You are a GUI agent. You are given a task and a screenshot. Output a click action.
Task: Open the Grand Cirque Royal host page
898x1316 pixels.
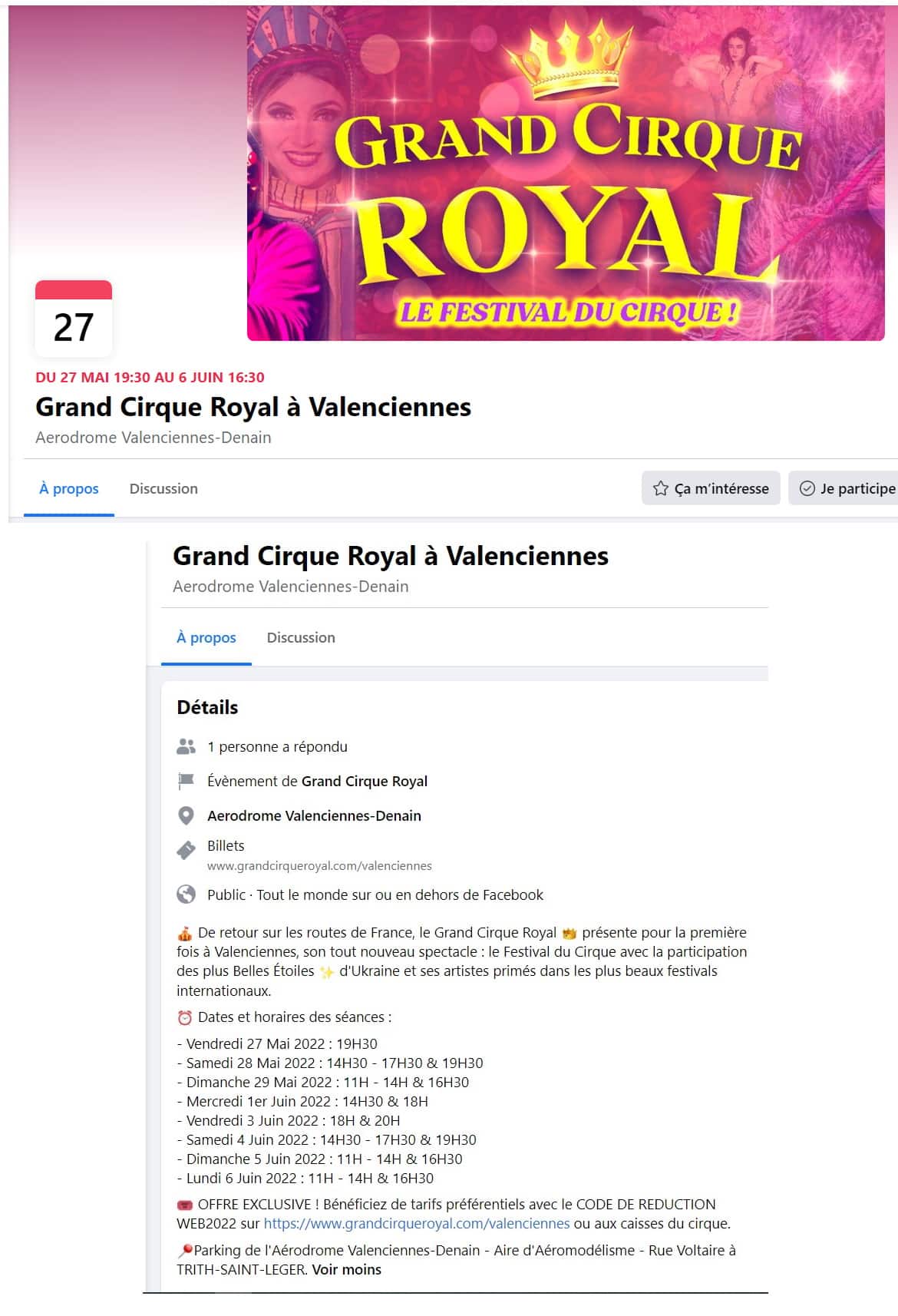click(x=364, y=781)
